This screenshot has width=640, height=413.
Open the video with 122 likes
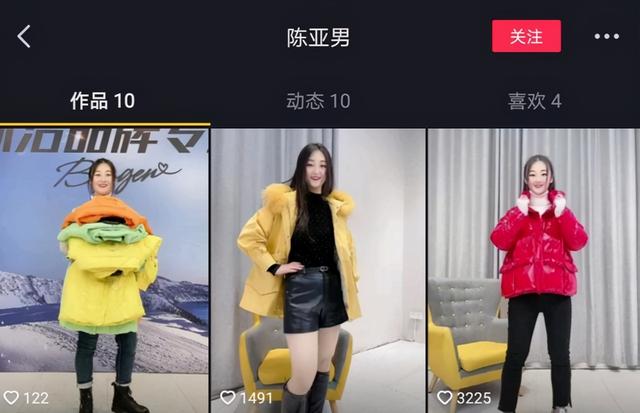[104, 270]
